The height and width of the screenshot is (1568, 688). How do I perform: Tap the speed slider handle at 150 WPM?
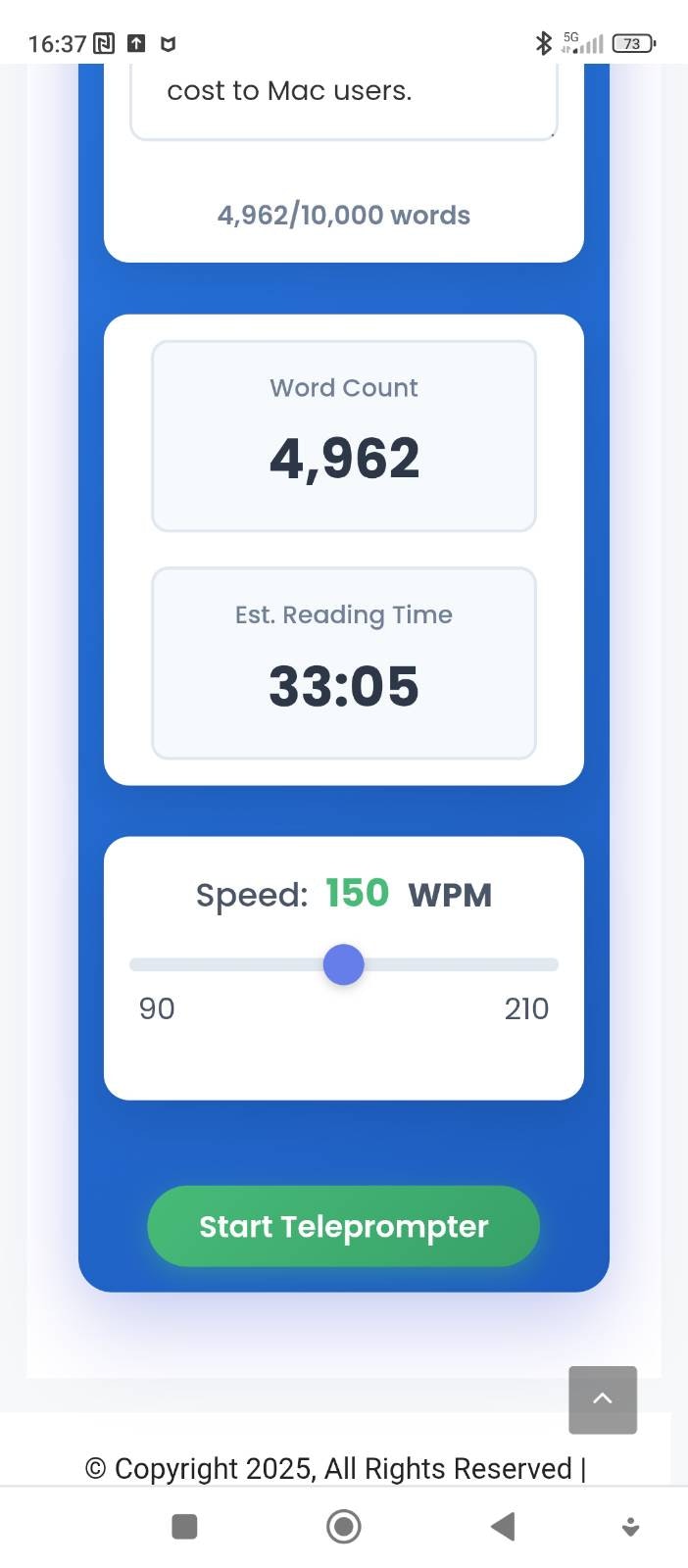coord(344,964)
